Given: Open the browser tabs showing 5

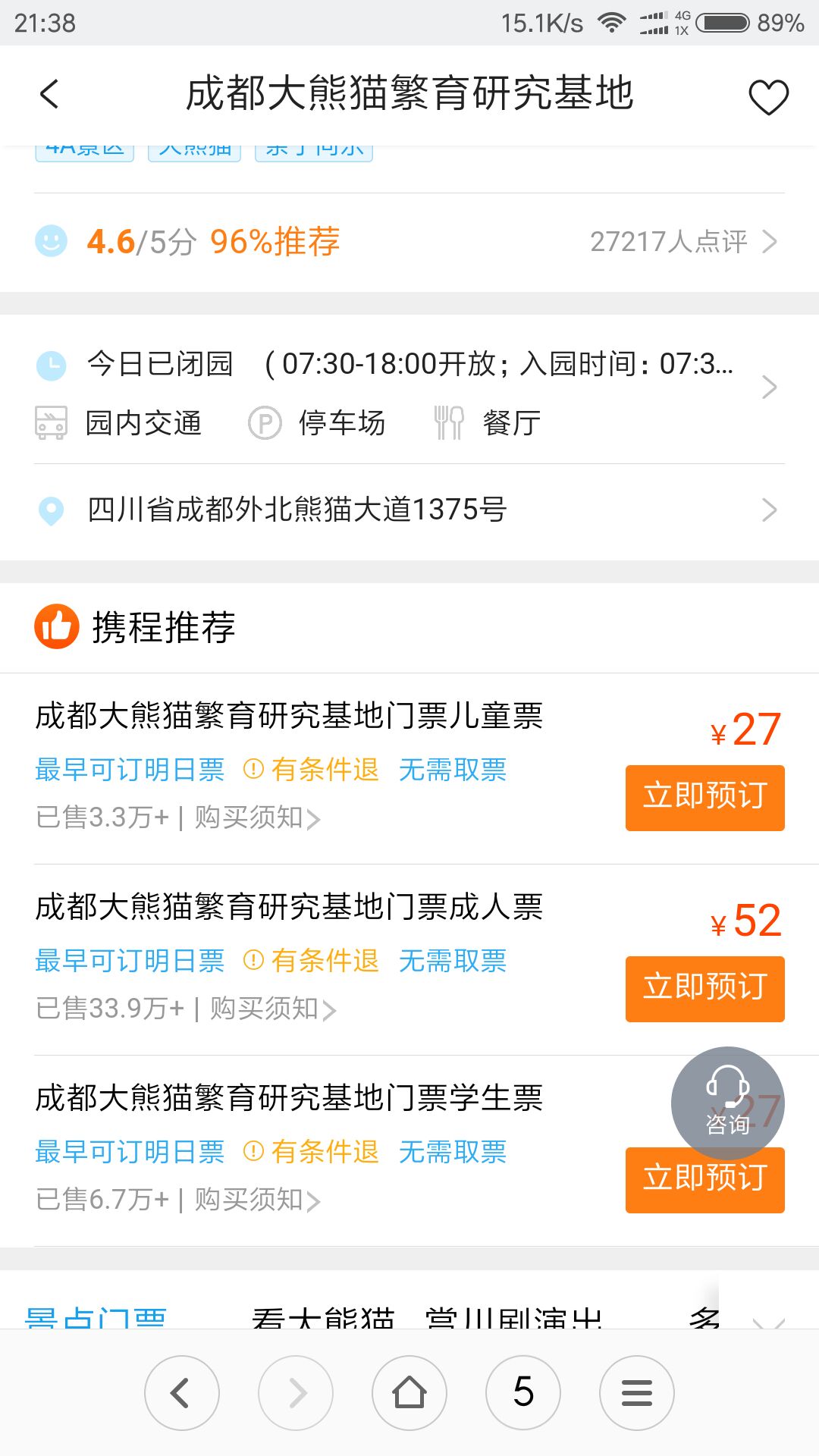Looking at the screenshot, I should coord(523,1393).
